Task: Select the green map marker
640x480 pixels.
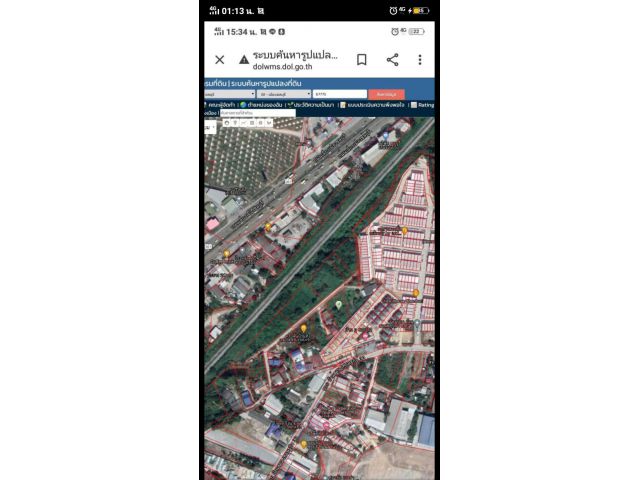Action: tap(338, 304)
